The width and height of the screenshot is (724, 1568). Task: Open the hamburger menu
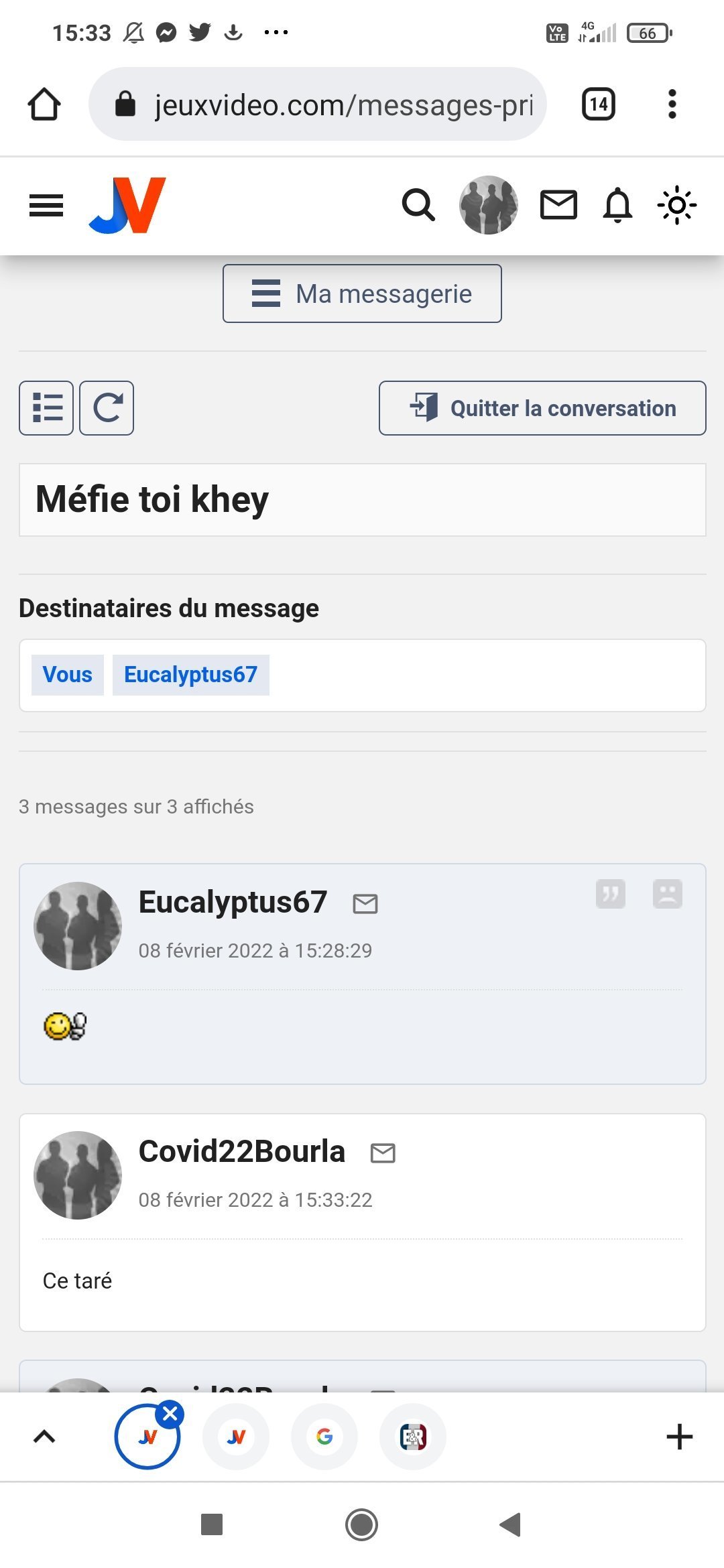46,205
